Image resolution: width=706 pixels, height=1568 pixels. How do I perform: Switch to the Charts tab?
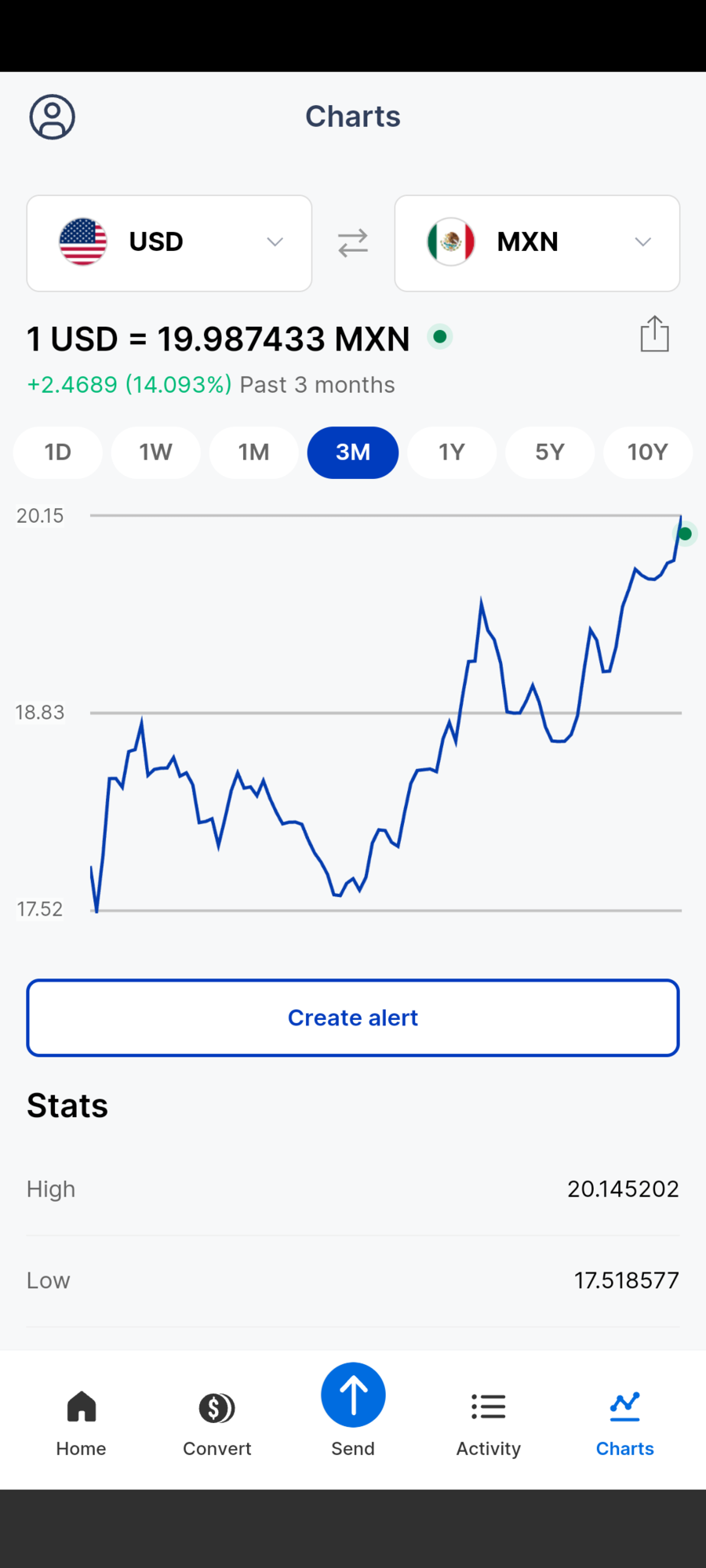coord(624,1423)
